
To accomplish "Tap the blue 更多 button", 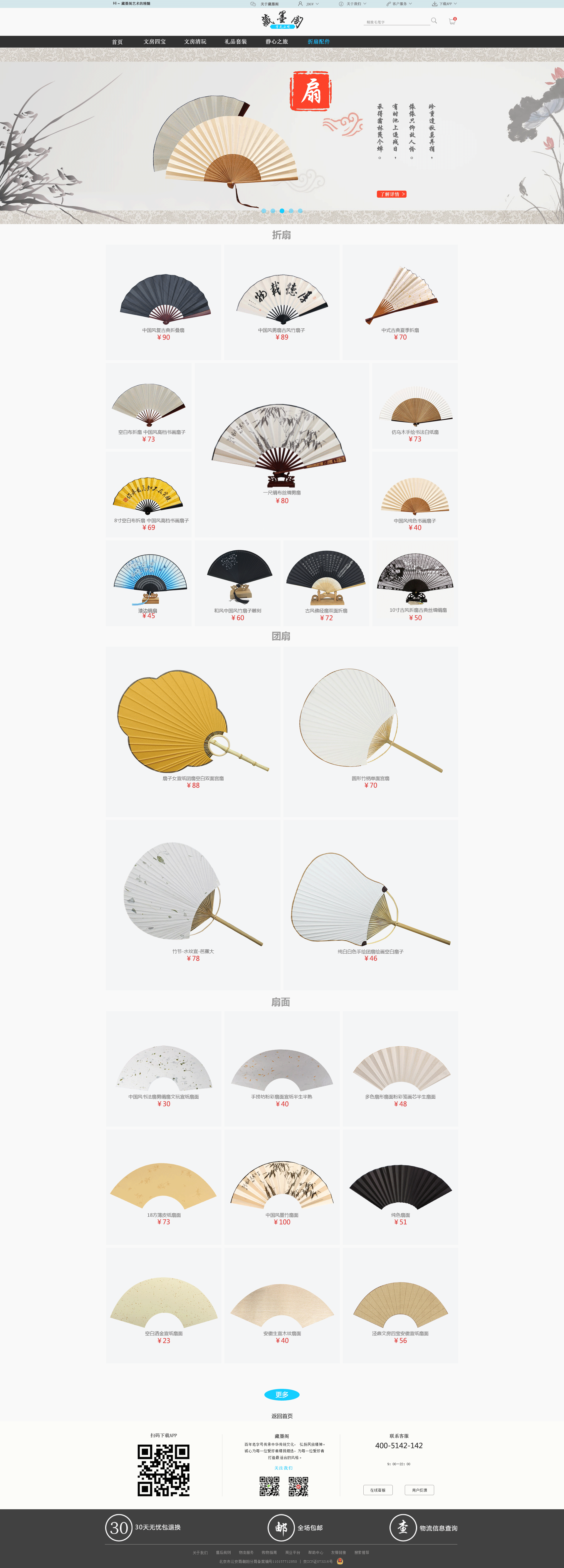I will [x=281, y=1394].
